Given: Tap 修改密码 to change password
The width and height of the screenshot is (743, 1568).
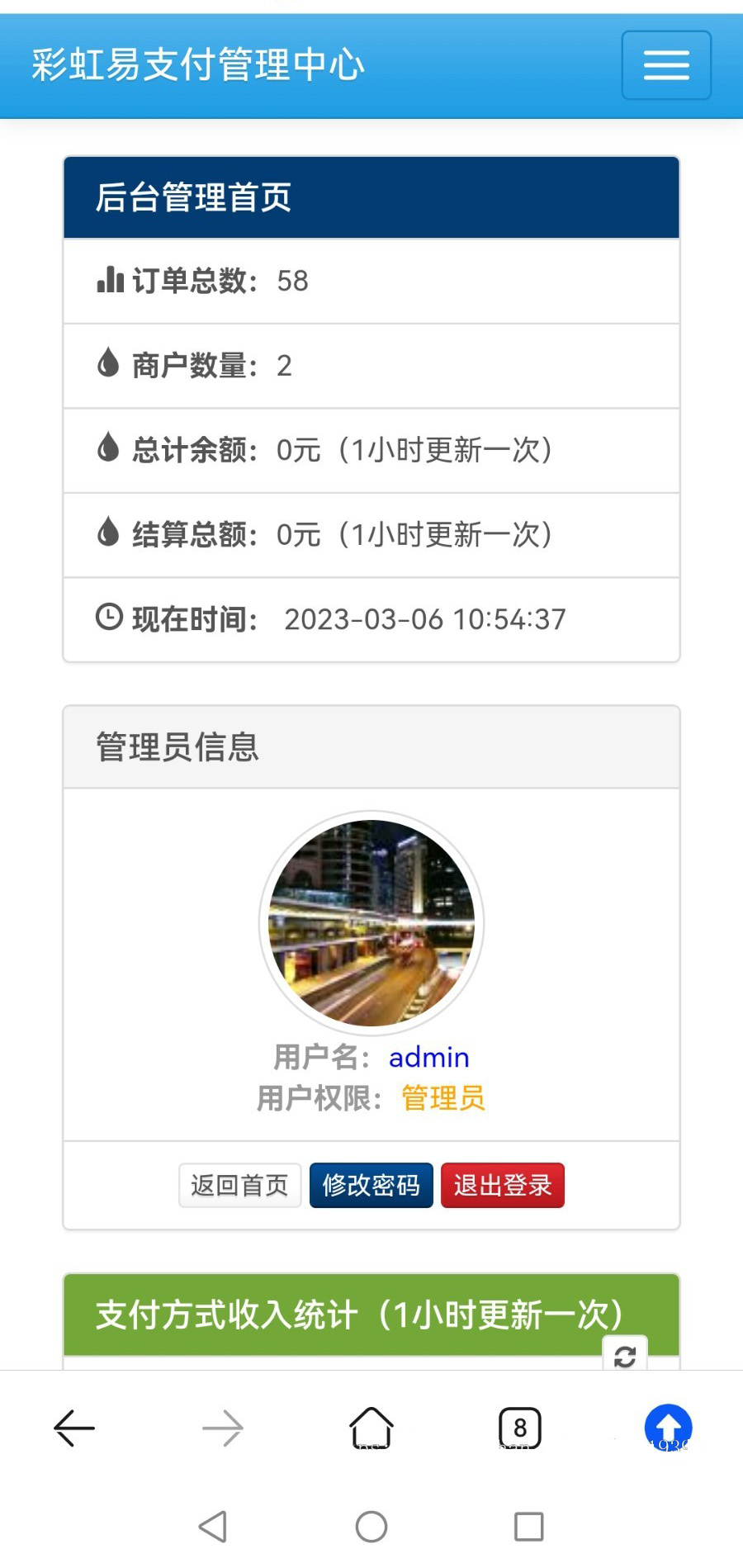Looking at the screenshot, I should coord(371,1185).
